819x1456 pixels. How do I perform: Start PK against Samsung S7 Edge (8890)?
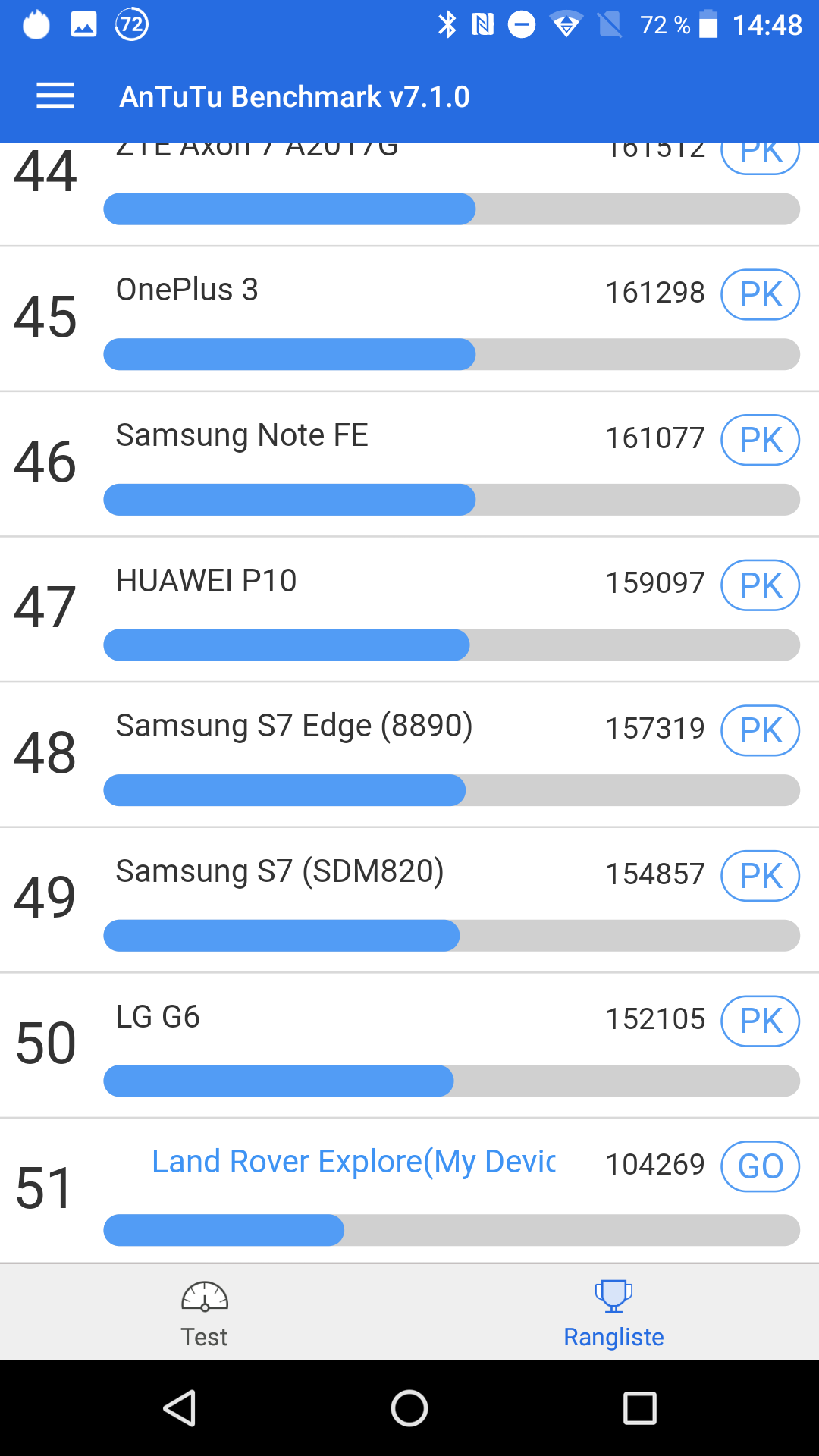point(760,730)
